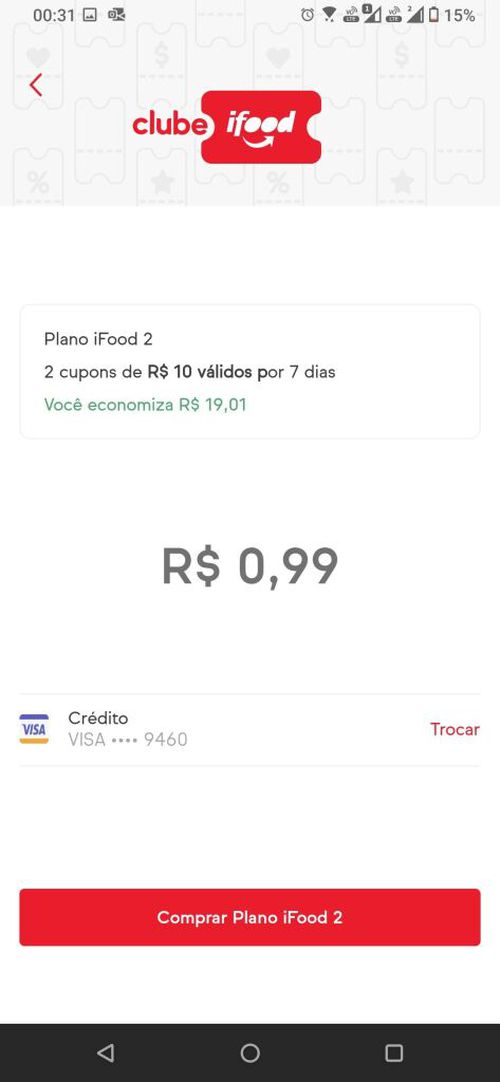Go back using the red arrow
500x1082 pixels.
point(36,85)
